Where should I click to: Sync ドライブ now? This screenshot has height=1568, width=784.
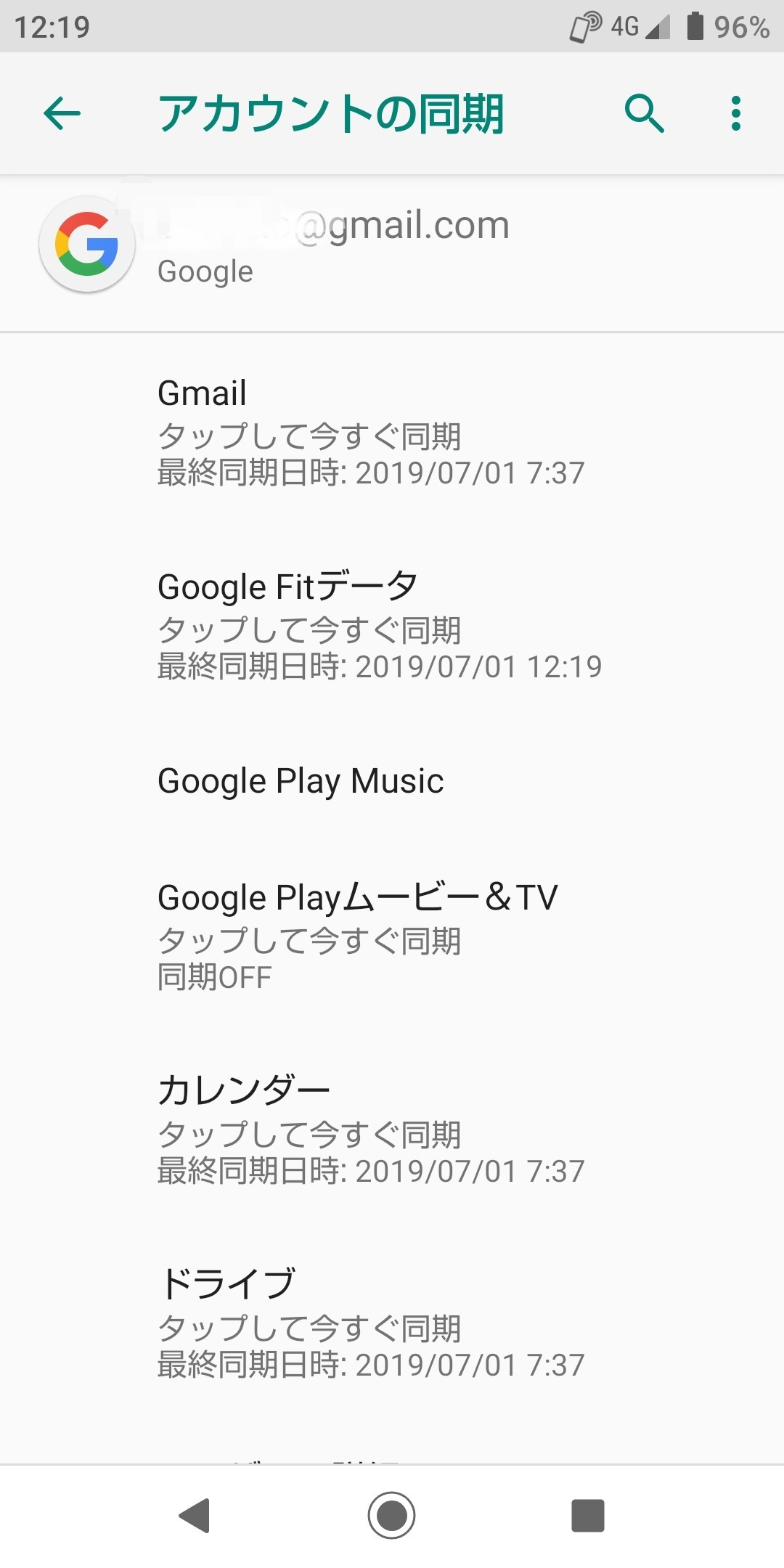[392, 1324]
